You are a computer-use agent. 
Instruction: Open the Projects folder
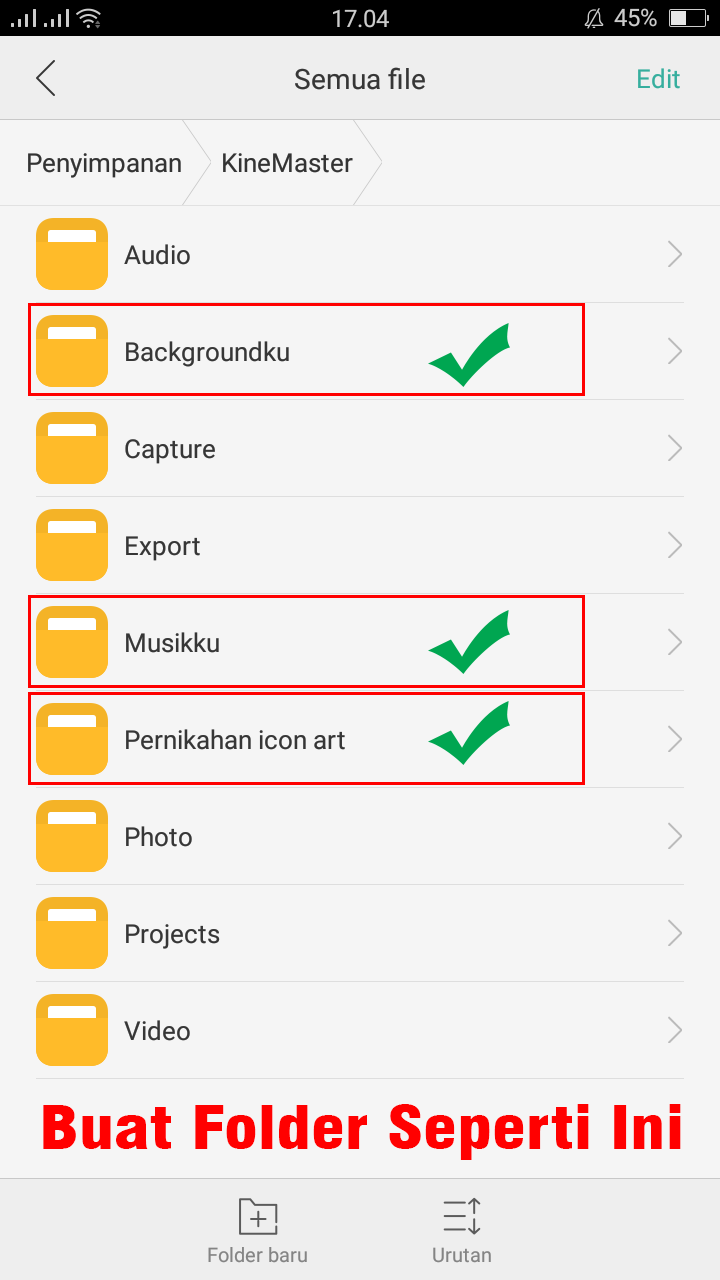point(360,934)
